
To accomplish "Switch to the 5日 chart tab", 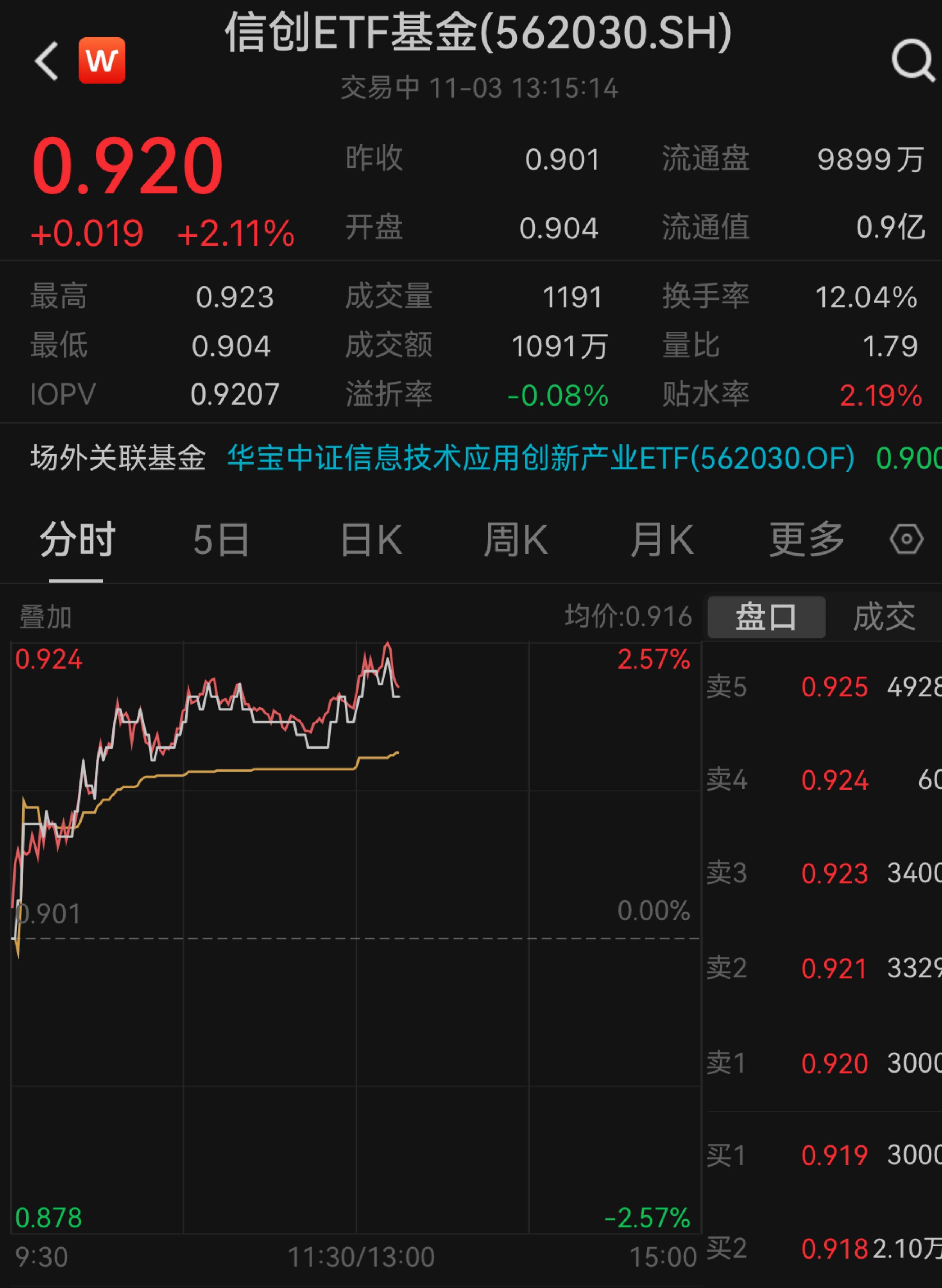I will (221, 540).
